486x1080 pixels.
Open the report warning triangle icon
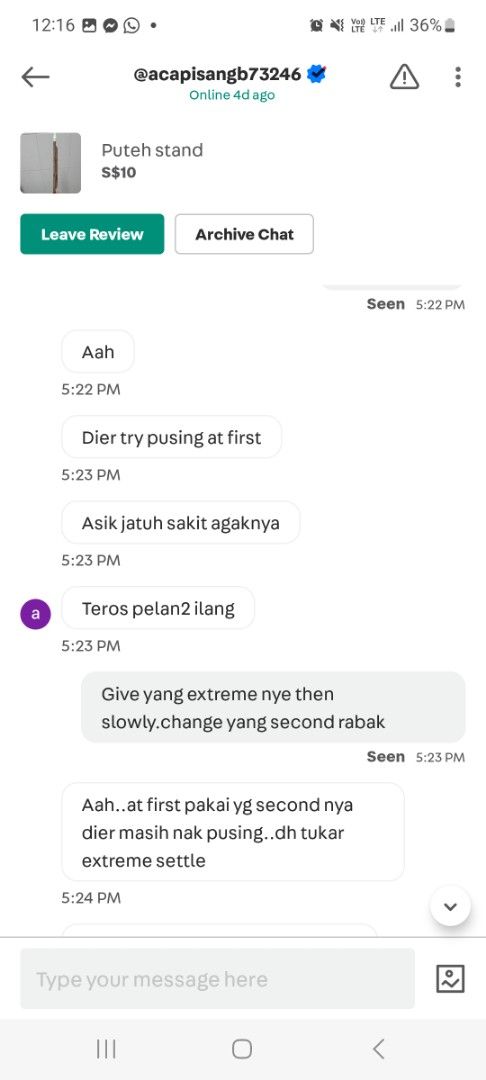(405, 76)
